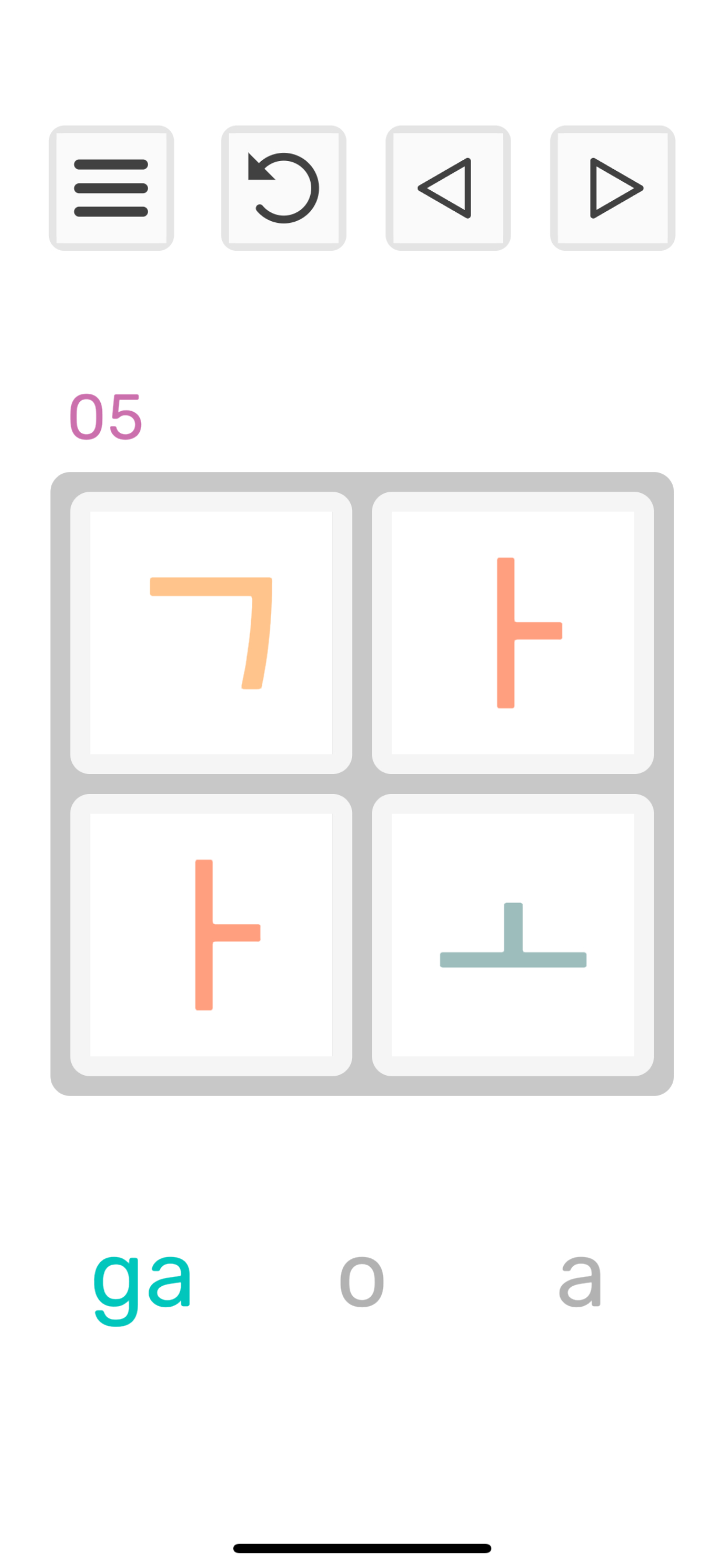Tap the bottom-left ㅏ vowel tile
Screen dimensions: 724x1568
(211, 935)
